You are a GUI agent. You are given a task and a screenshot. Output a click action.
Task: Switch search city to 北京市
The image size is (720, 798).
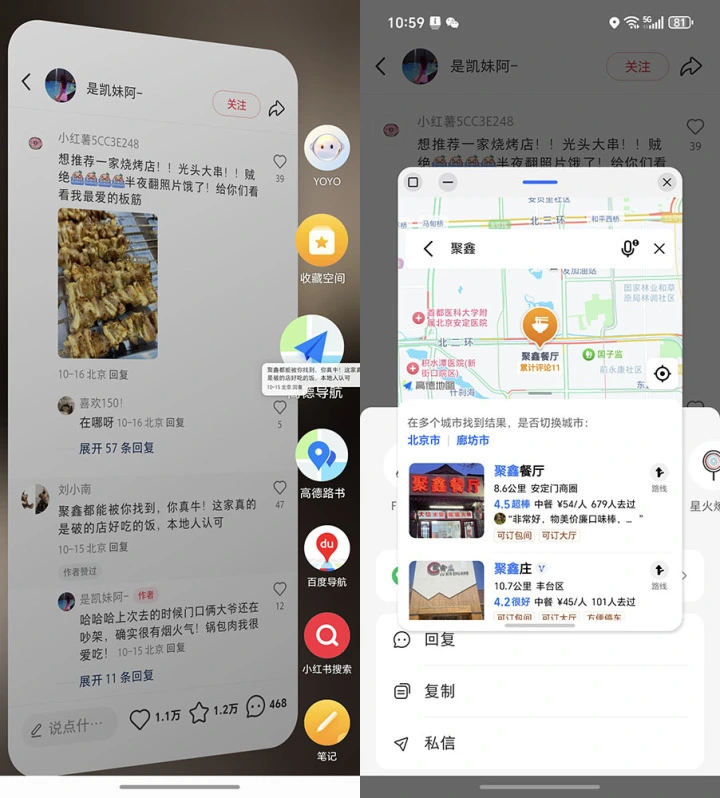click(x=423, y=440)
